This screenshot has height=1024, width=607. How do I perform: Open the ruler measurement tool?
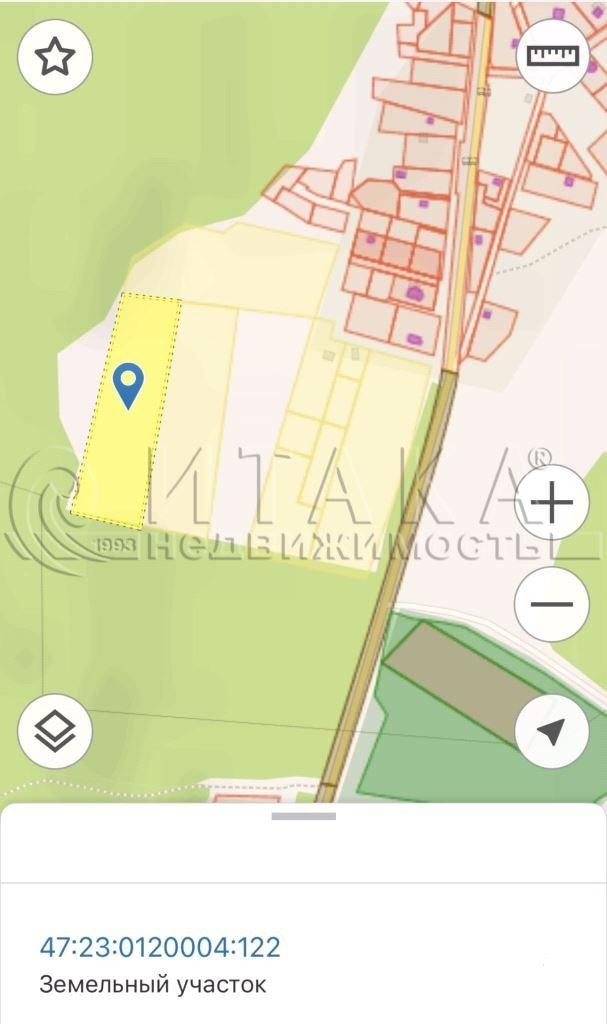(552, 56)
